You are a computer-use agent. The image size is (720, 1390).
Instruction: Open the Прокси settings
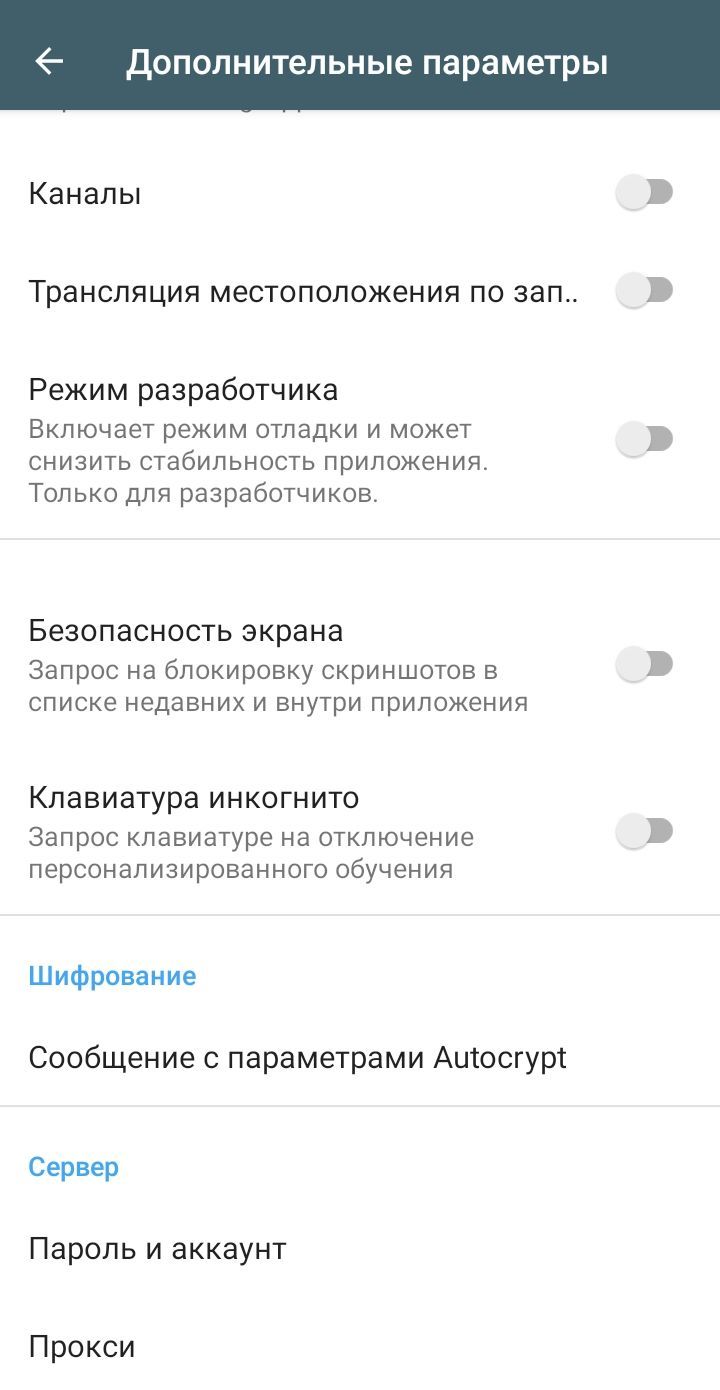click(82, 1347)
